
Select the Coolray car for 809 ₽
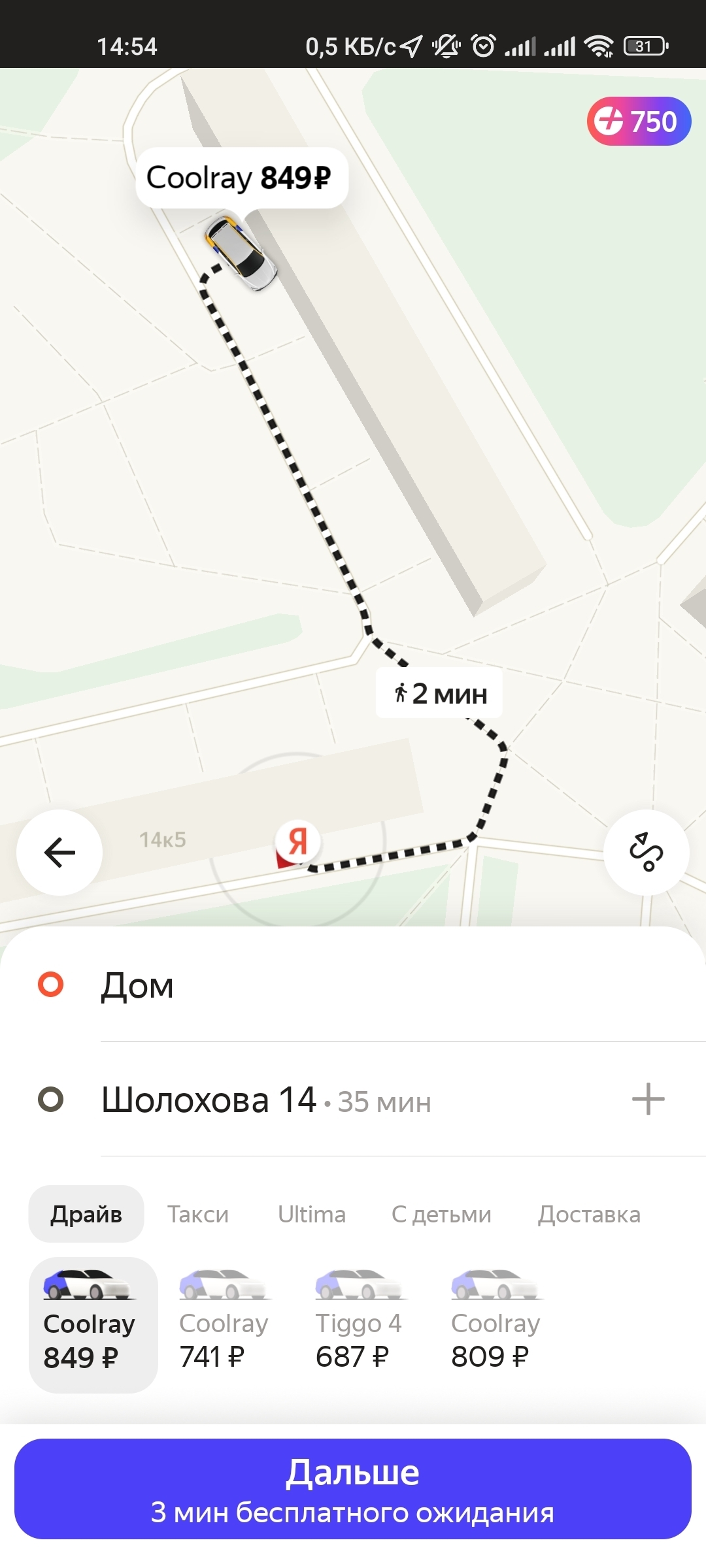(x=496, y=1325)
